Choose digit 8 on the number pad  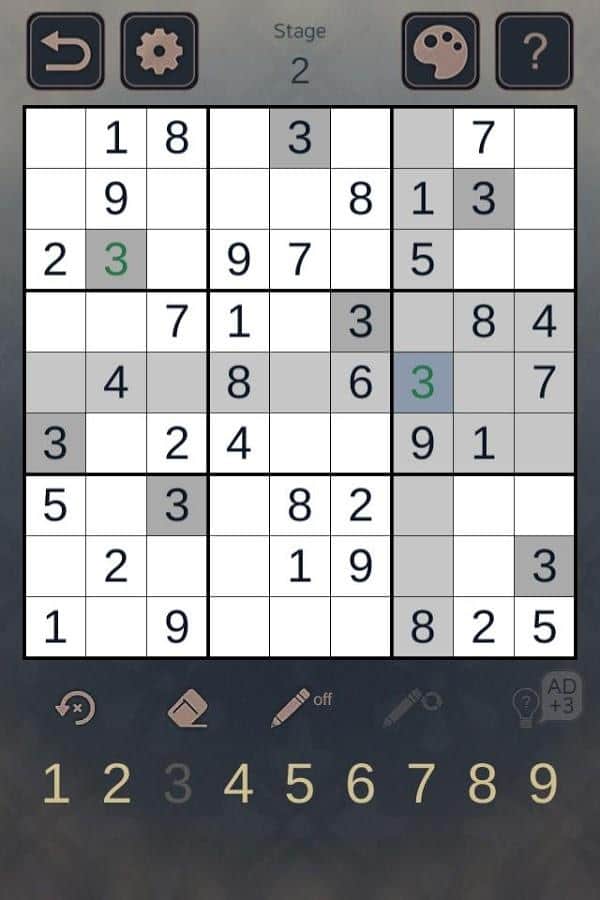point(482,786)
